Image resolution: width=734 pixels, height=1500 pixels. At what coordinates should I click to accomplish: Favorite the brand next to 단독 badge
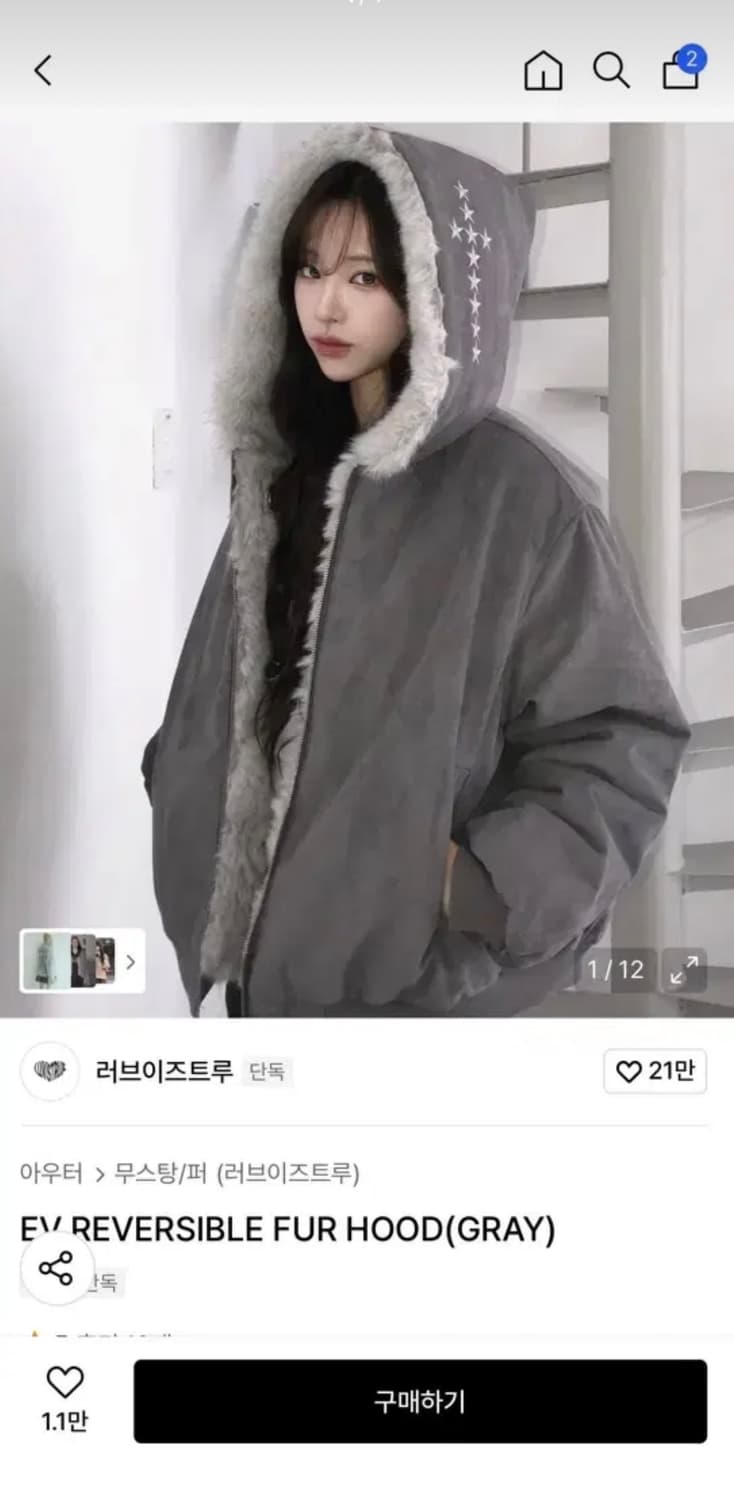click(x=655, y=1070)
